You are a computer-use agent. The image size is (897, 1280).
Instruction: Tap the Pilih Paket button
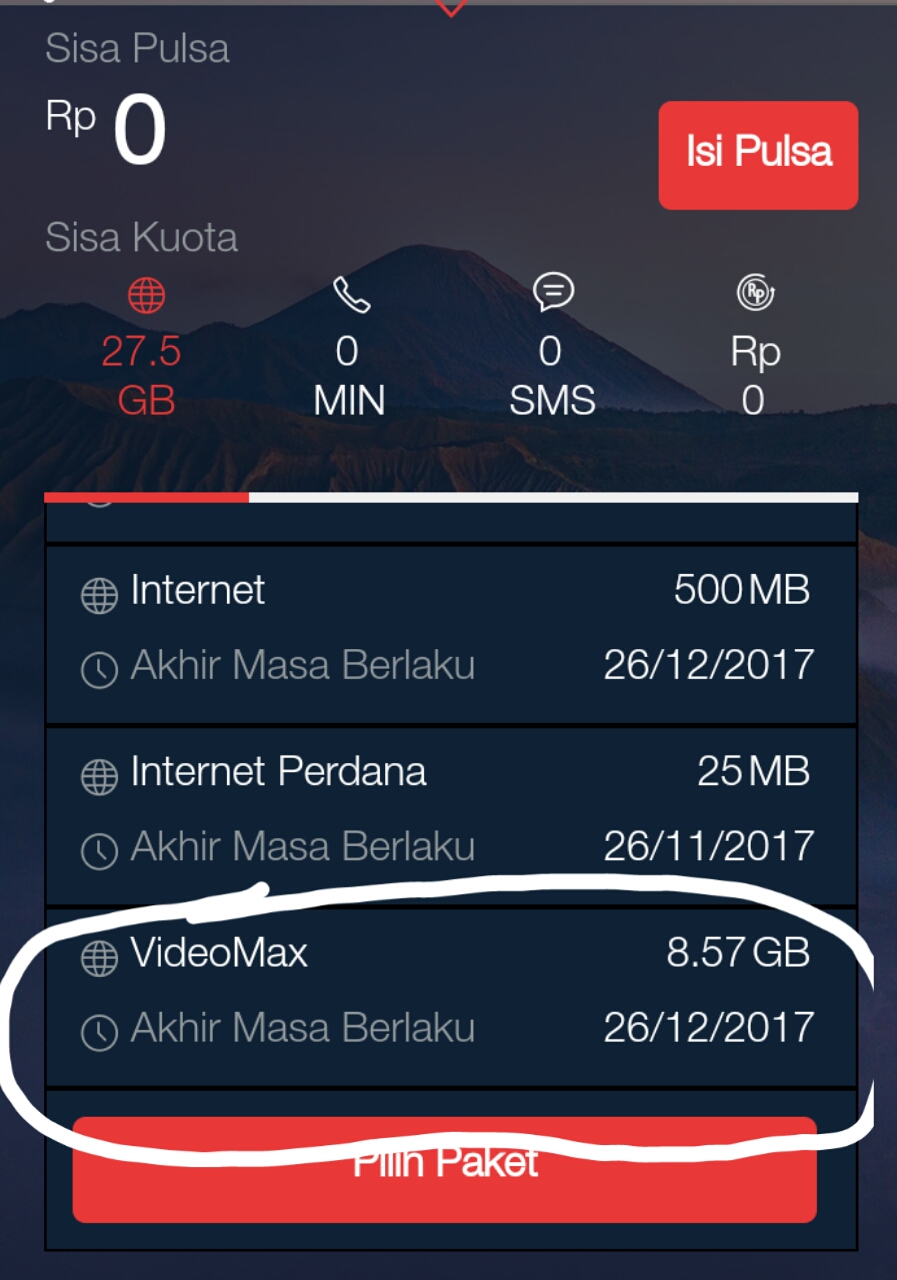[445, 1175]
